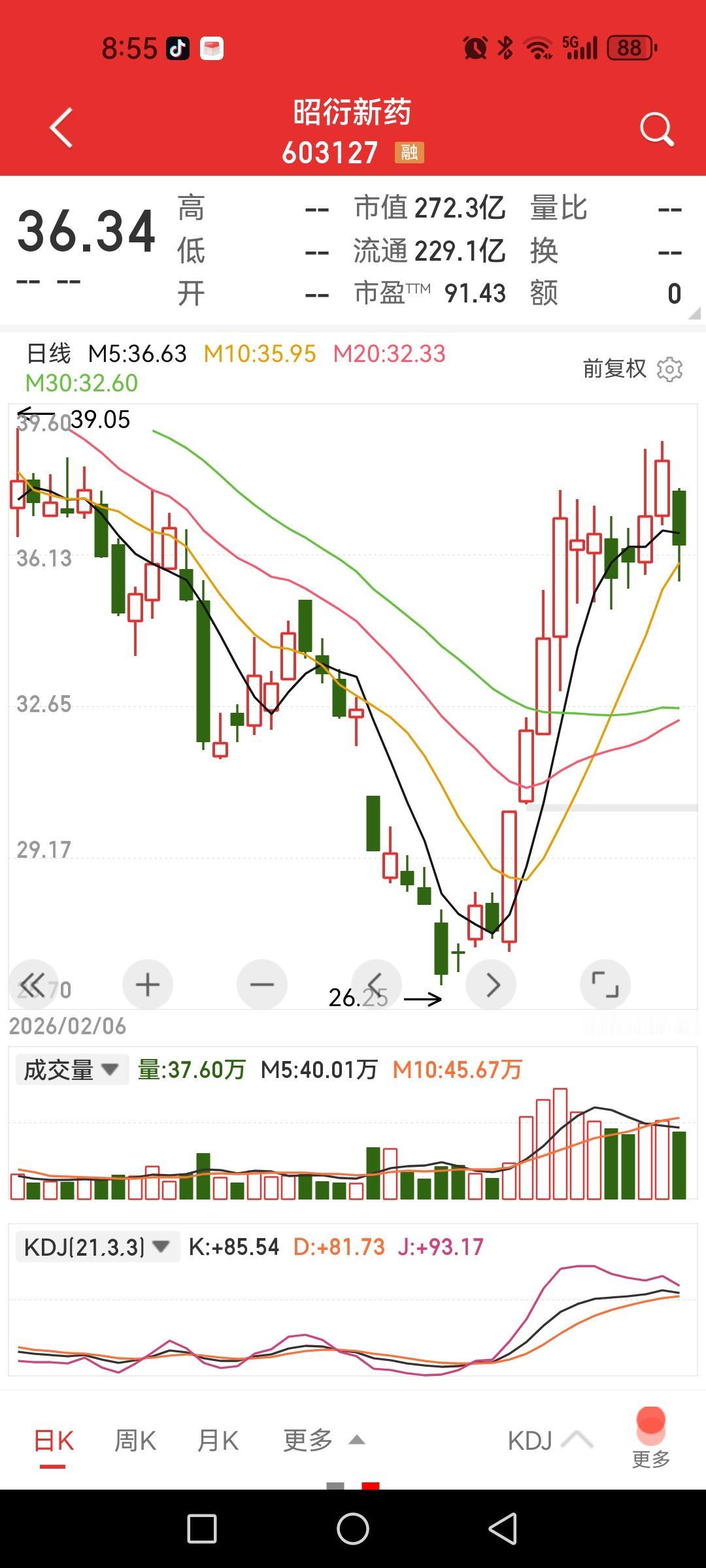The height and width of the screenshot is (1568, 706).
Task: Zoom out the K-line chart
Action: pyautogui.click(x=262, y=985)
